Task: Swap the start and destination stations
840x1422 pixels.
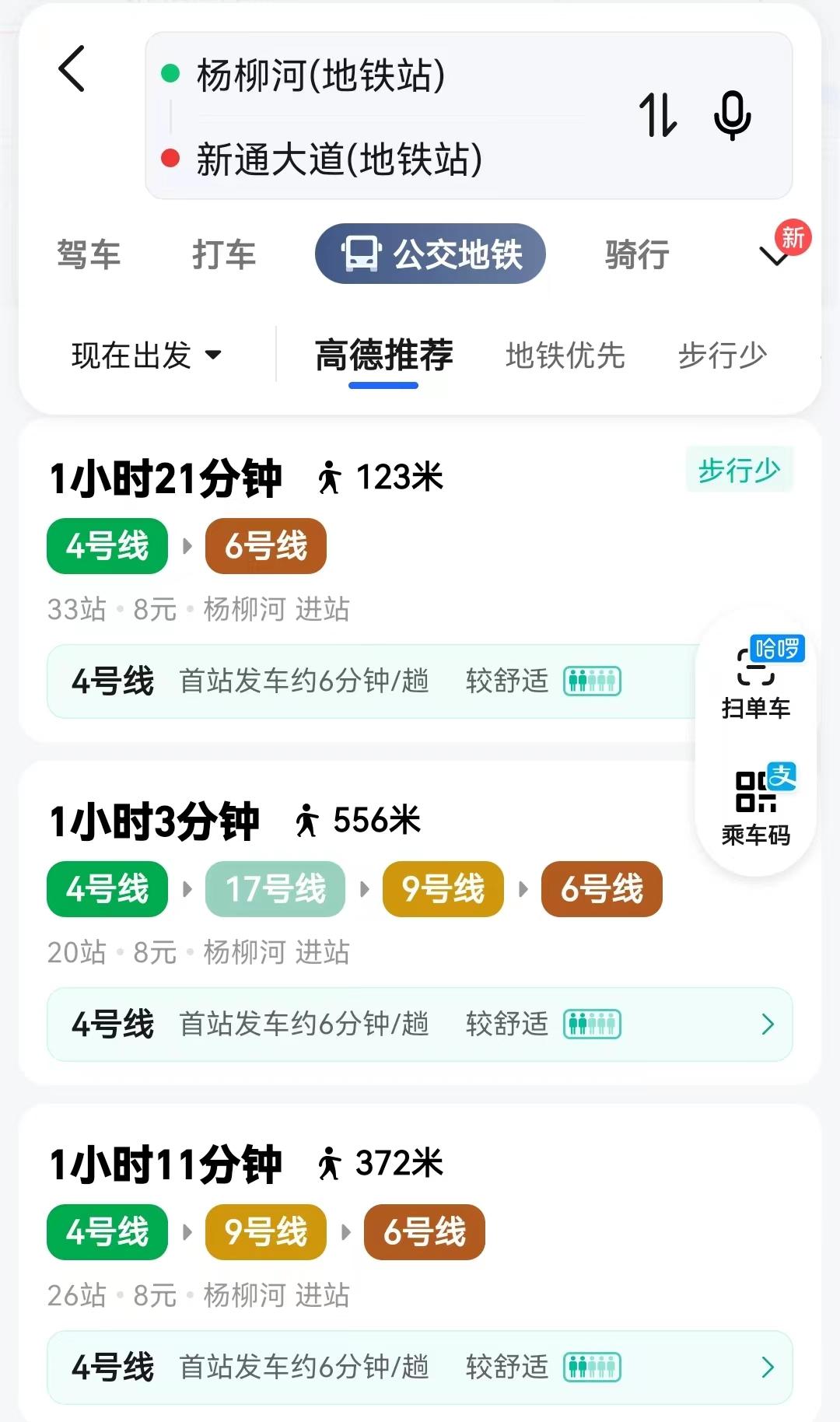Action: [x=658, y=115]
